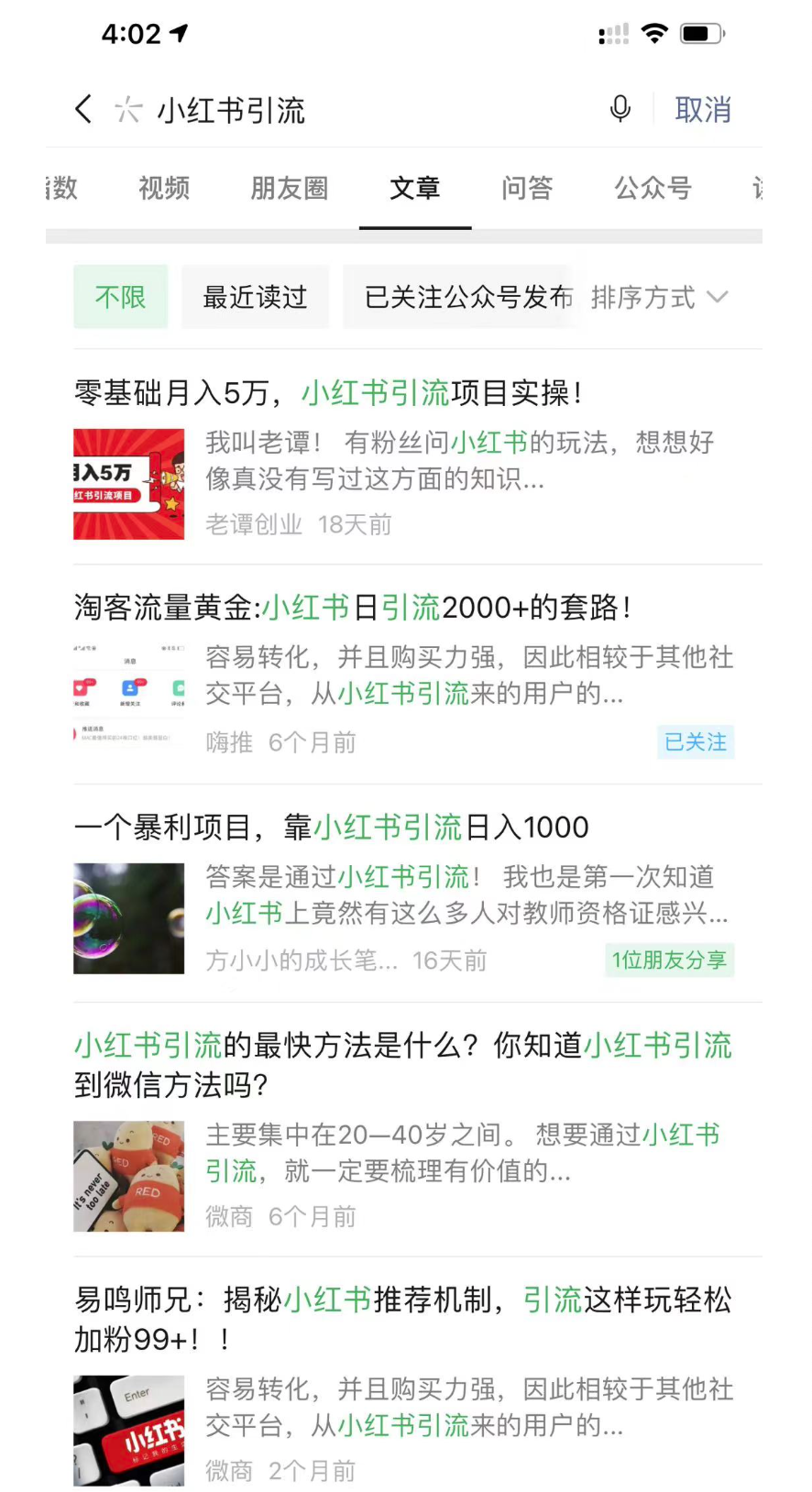Tap the 小红书引流 search field
This screenshot has width=812, height=1492.
[x=367, y=110]
